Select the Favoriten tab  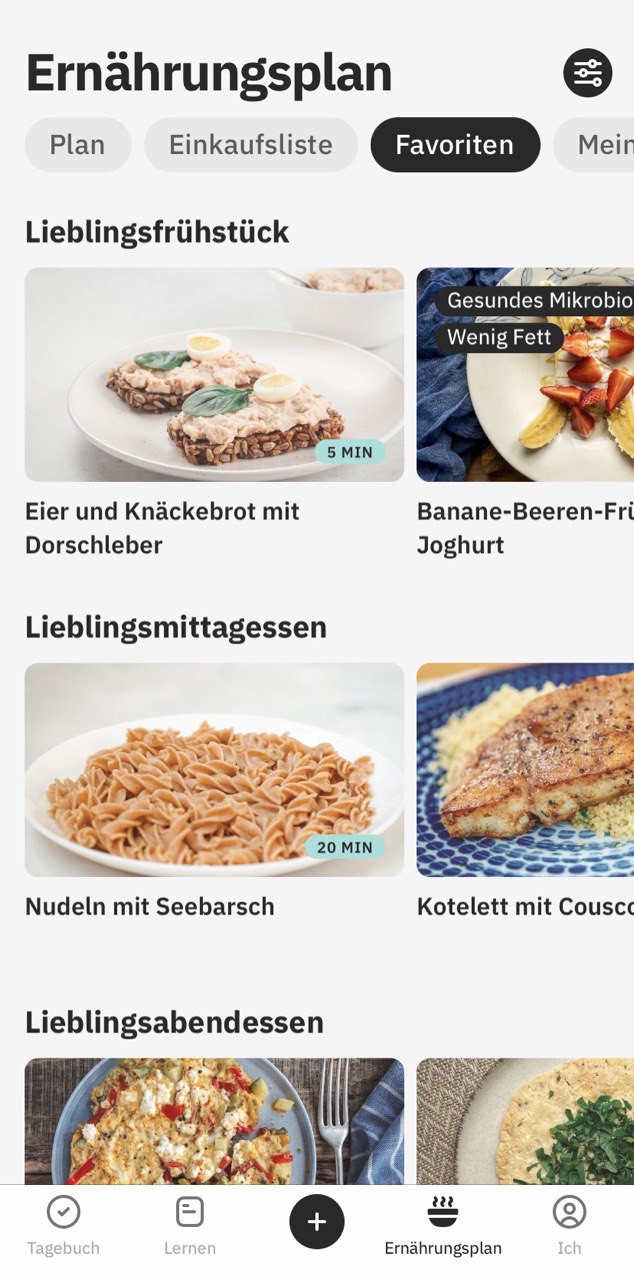pos(454,145)
